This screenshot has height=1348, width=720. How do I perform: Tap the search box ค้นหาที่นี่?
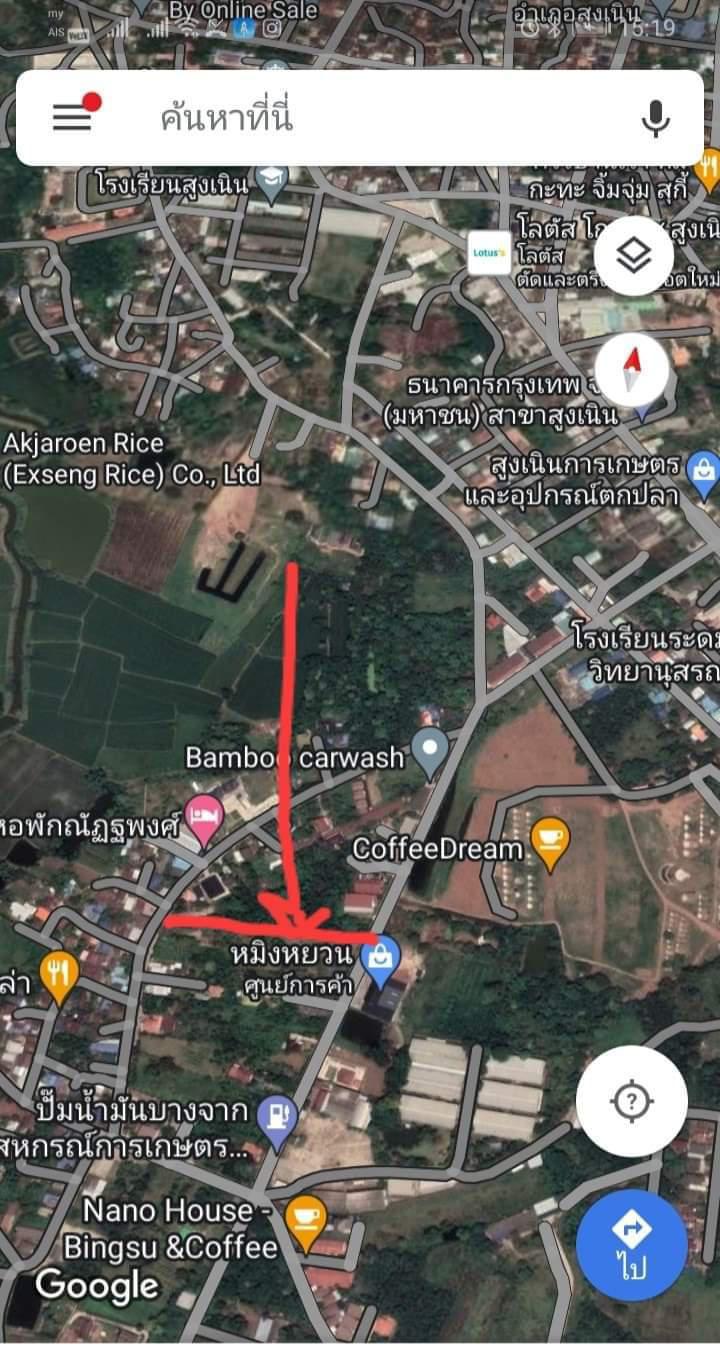pyautogui.click(x=360, y=118)
